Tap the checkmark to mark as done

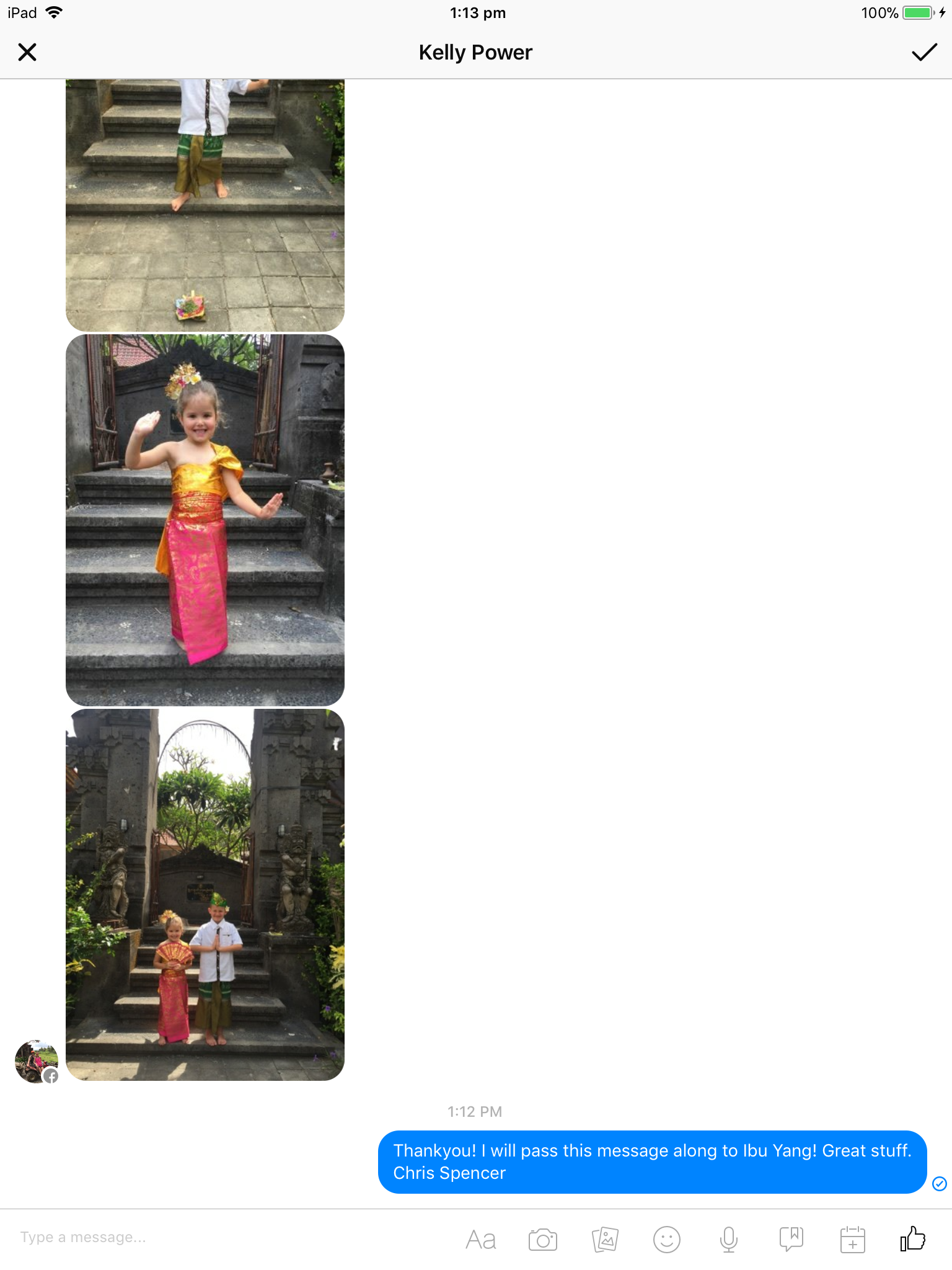click(923, 52)
